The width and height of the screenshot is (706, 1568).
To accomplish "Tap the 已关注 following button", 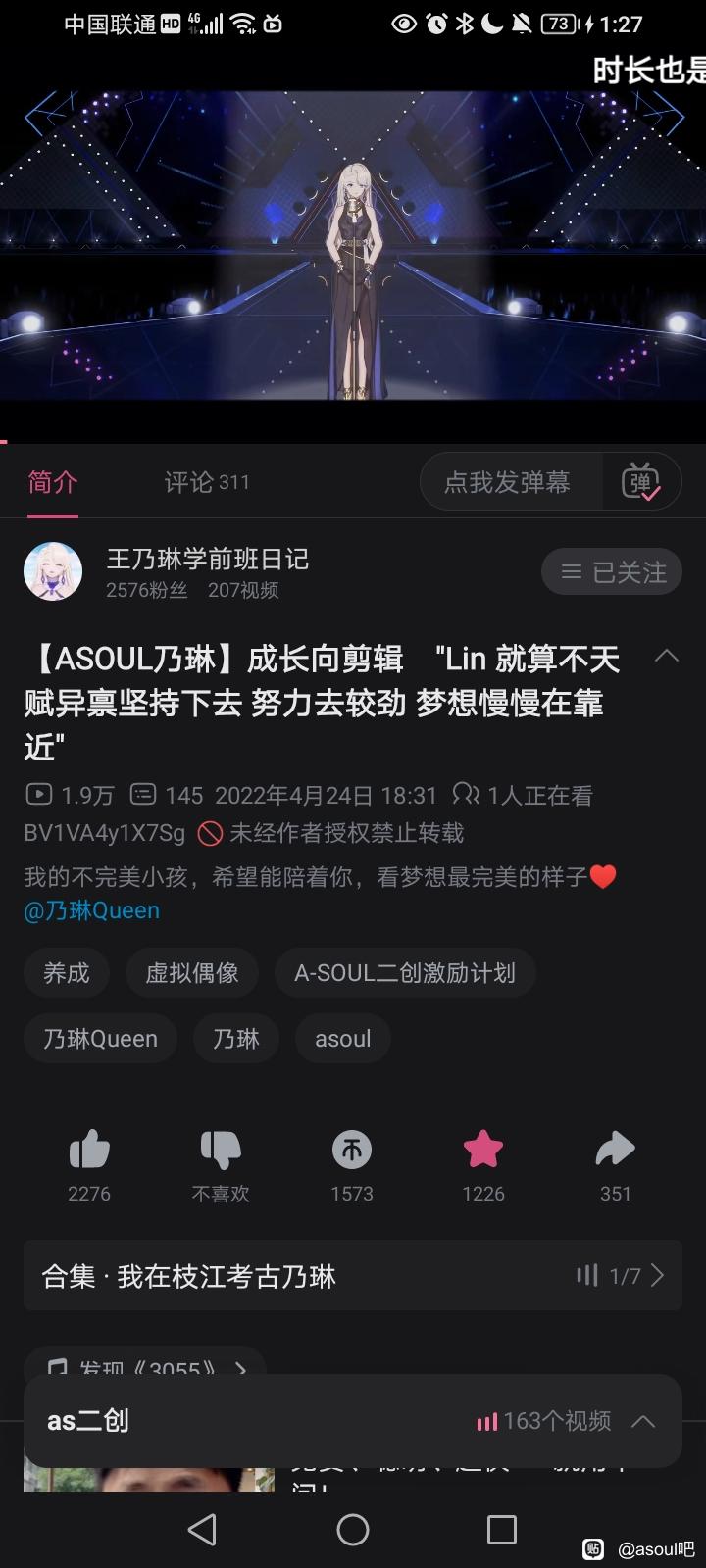I will coord(613,572).
